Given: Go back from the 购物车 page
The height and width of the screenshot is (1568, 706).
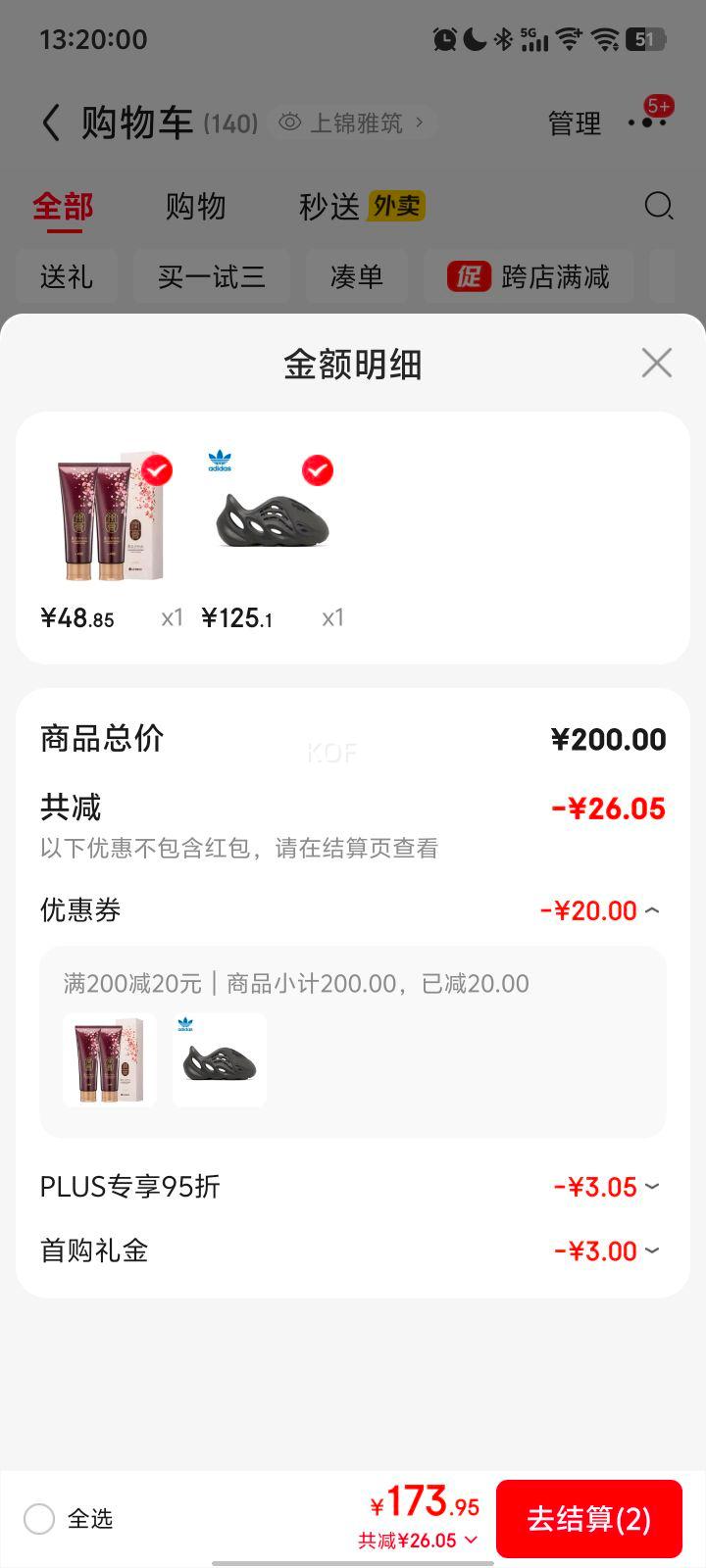Looking at the screenshot, I should click(51, 123).
